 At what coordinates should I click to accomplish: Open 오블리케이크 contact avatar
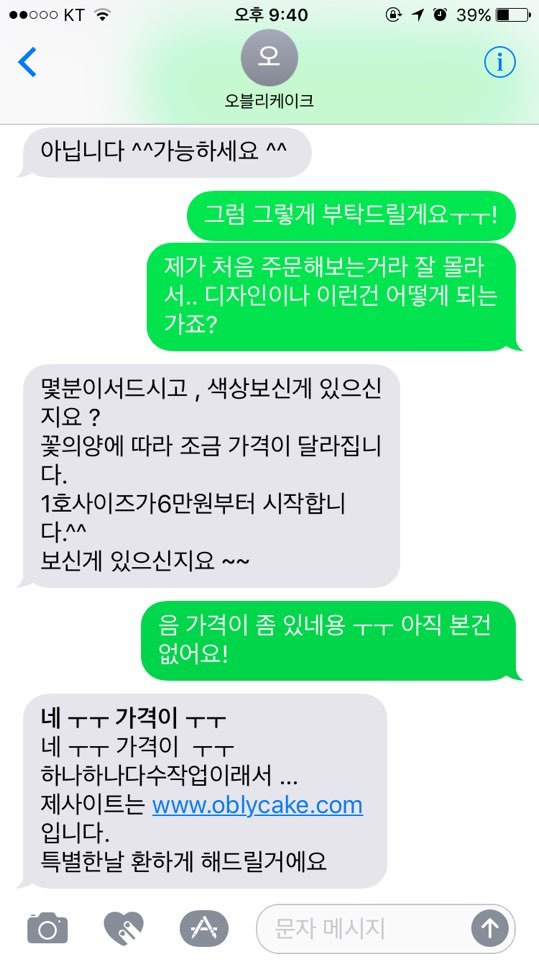270,57
